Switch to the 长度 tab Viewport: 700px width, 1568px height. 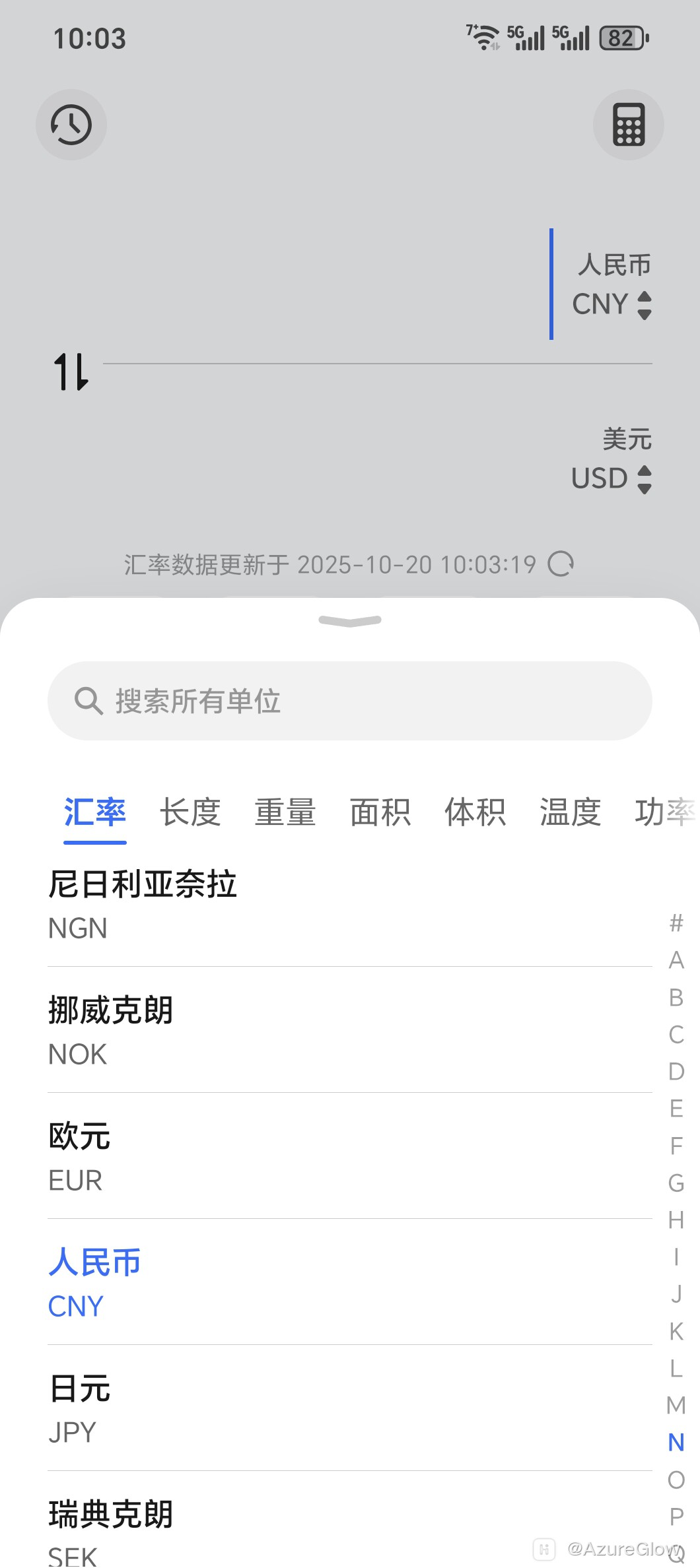click(190, 813)
